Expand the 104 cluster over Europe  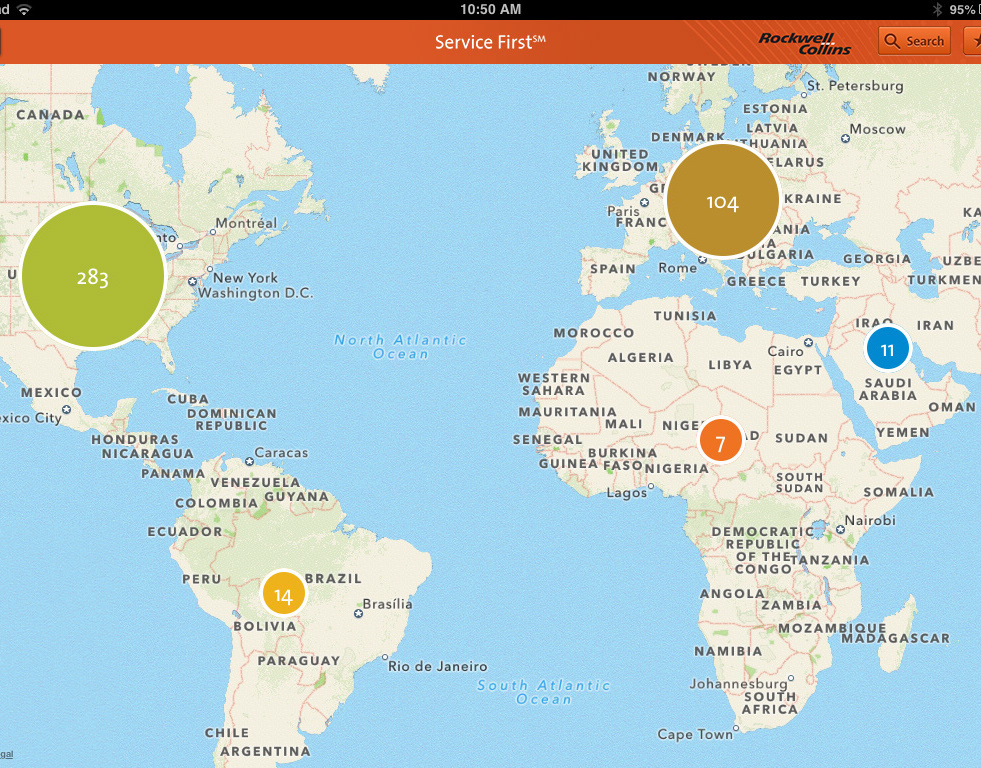coord(722,201)
